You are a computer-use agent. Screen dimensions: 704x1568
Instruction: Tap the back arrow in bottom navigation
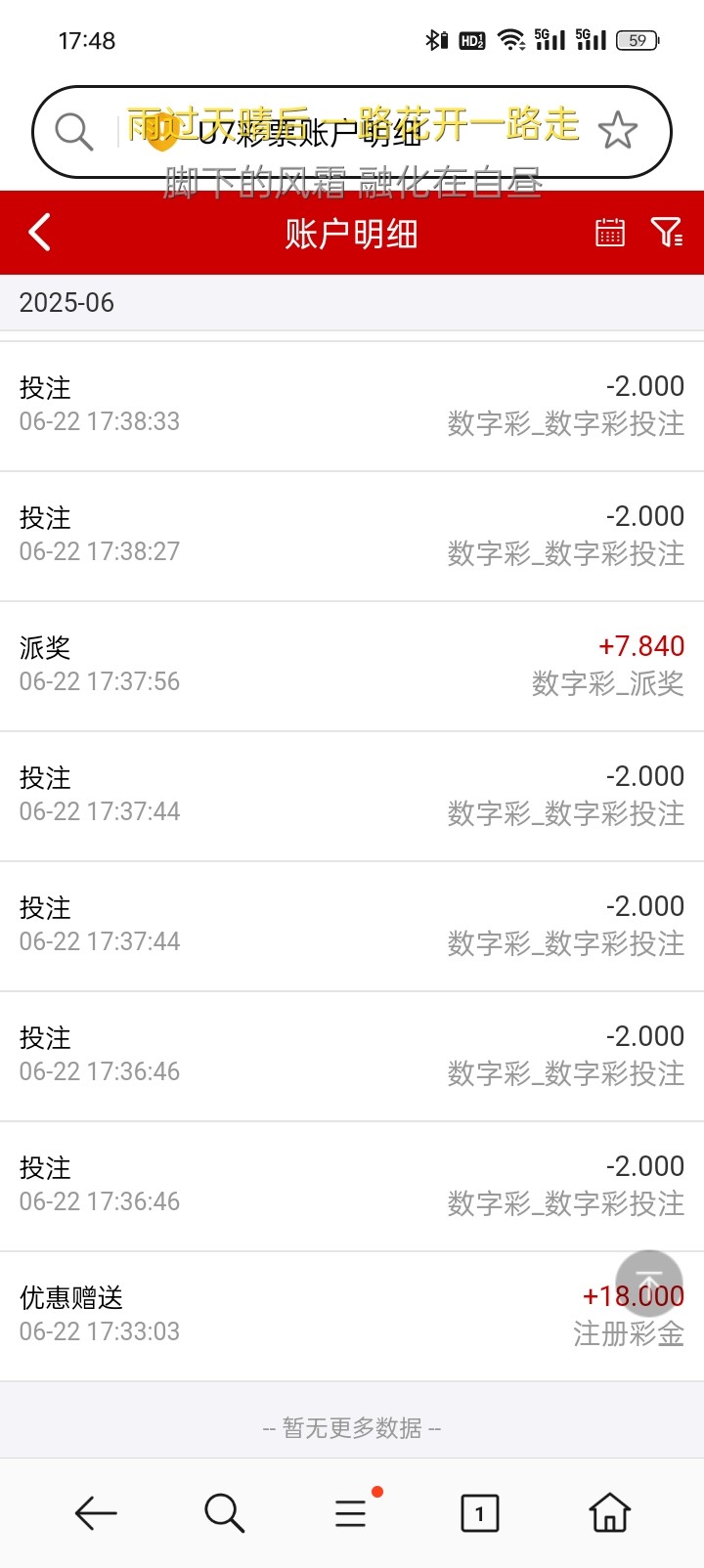tap(95, 1512)
